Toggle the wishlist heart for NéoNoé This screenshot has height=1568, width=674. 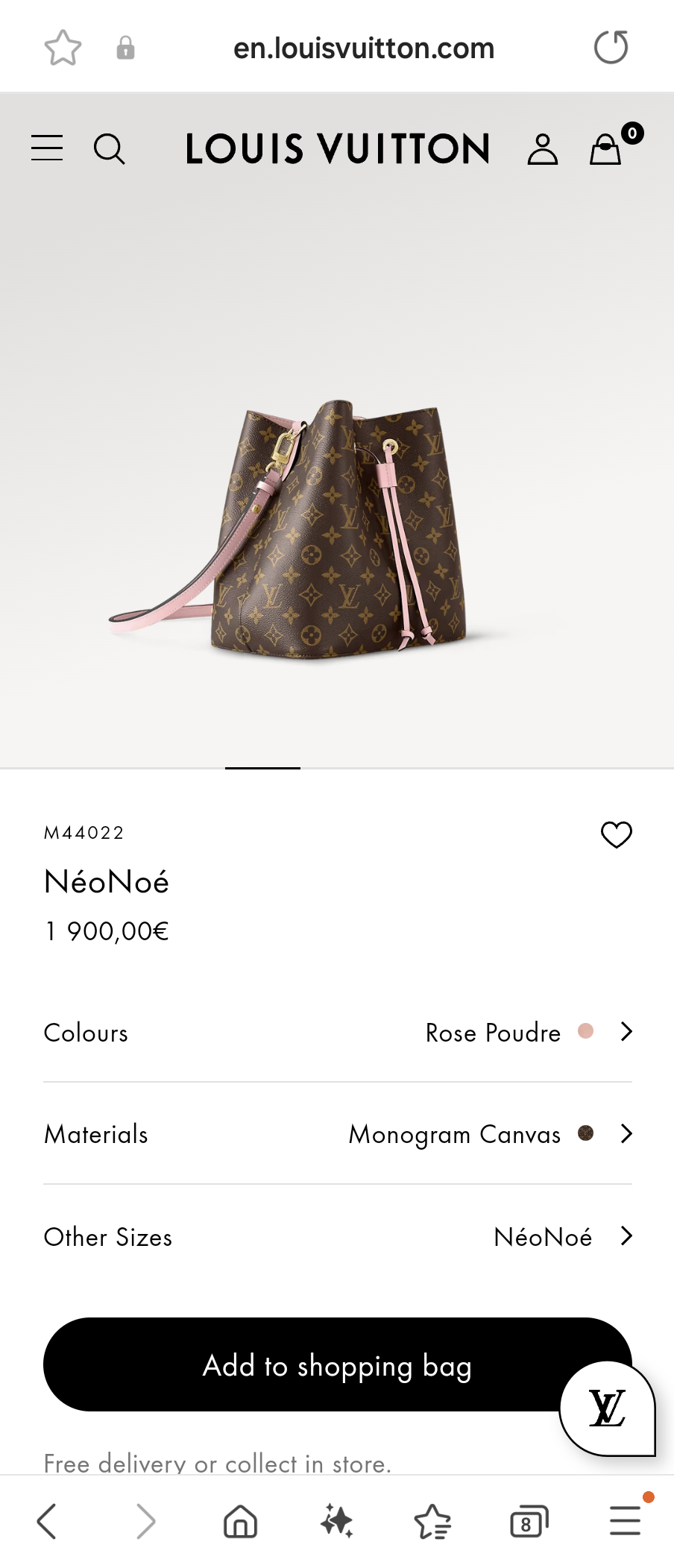(617, 835)
